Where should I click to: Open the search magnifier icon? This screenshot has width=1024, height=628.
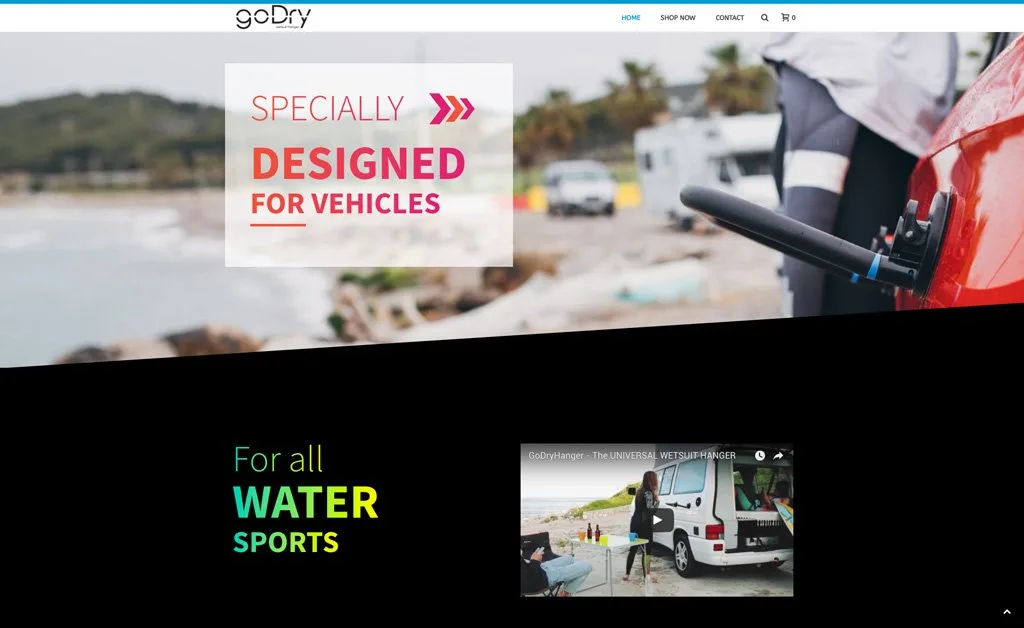[x=765, y=17]
